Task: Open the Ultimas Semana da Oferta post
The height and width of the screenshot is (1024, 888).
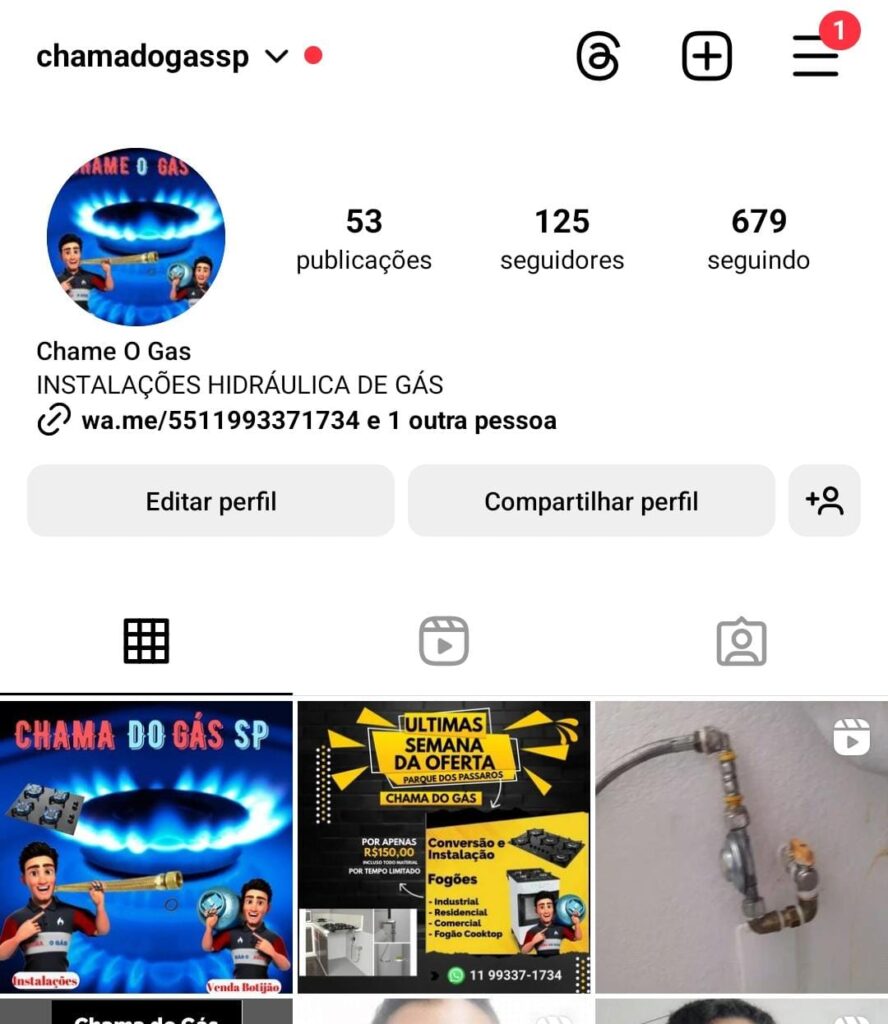Action: 444,846
